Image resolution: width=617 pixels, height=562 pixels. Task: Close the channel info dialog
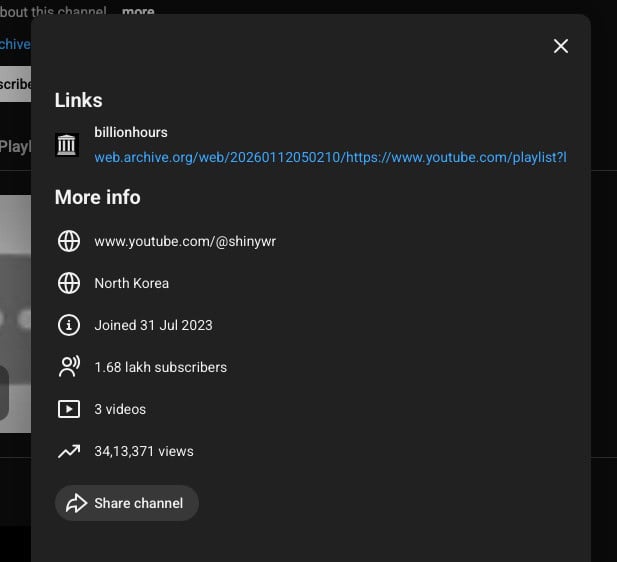pyautogui.click(x=560, y=46)
